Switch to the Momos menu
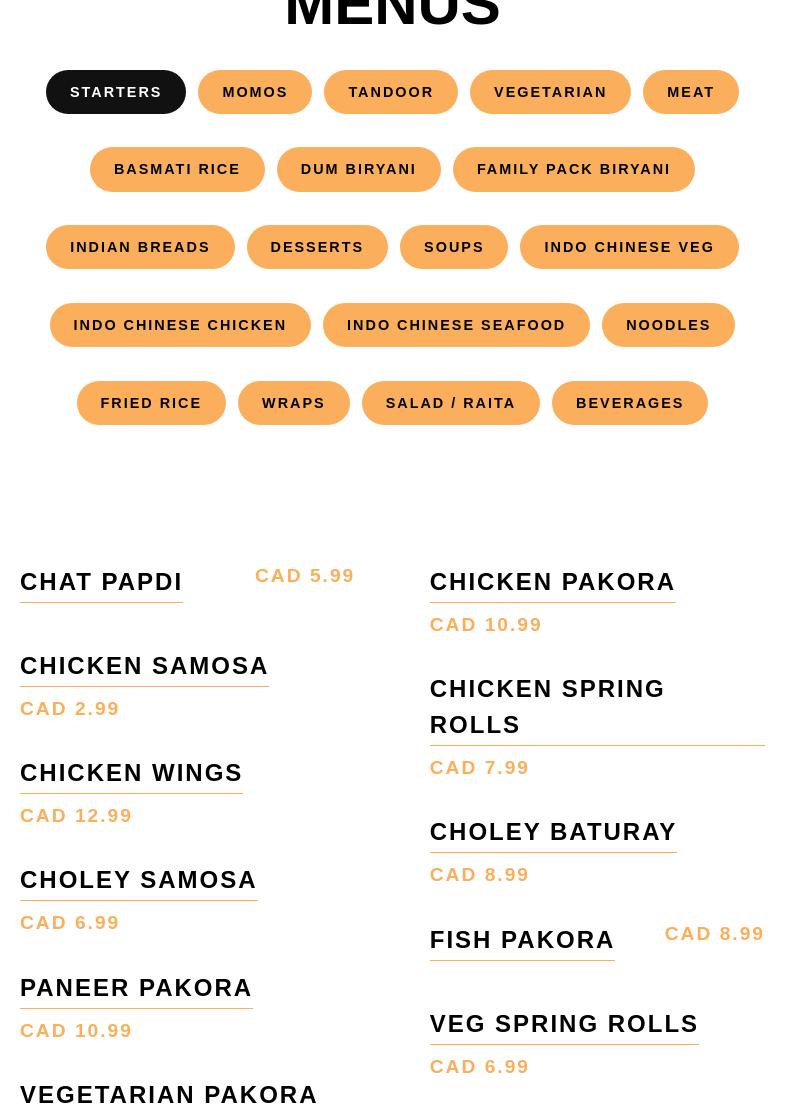Screen dimensions: 785x1115 (255, 92)
